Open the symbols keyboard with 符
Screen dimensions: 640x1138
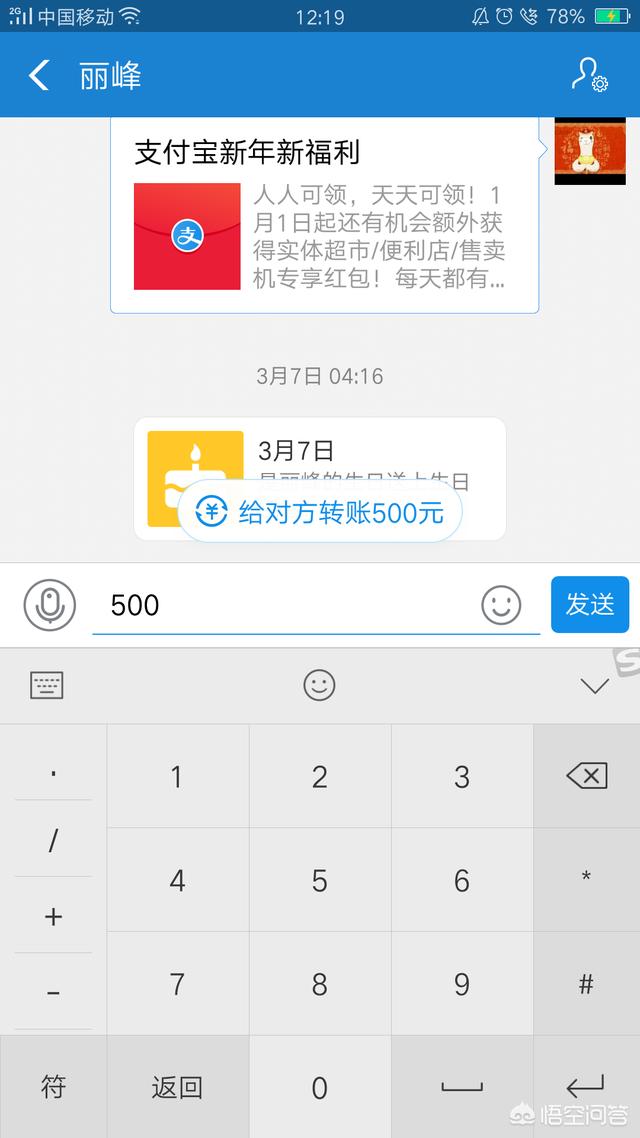[53, 1087]
